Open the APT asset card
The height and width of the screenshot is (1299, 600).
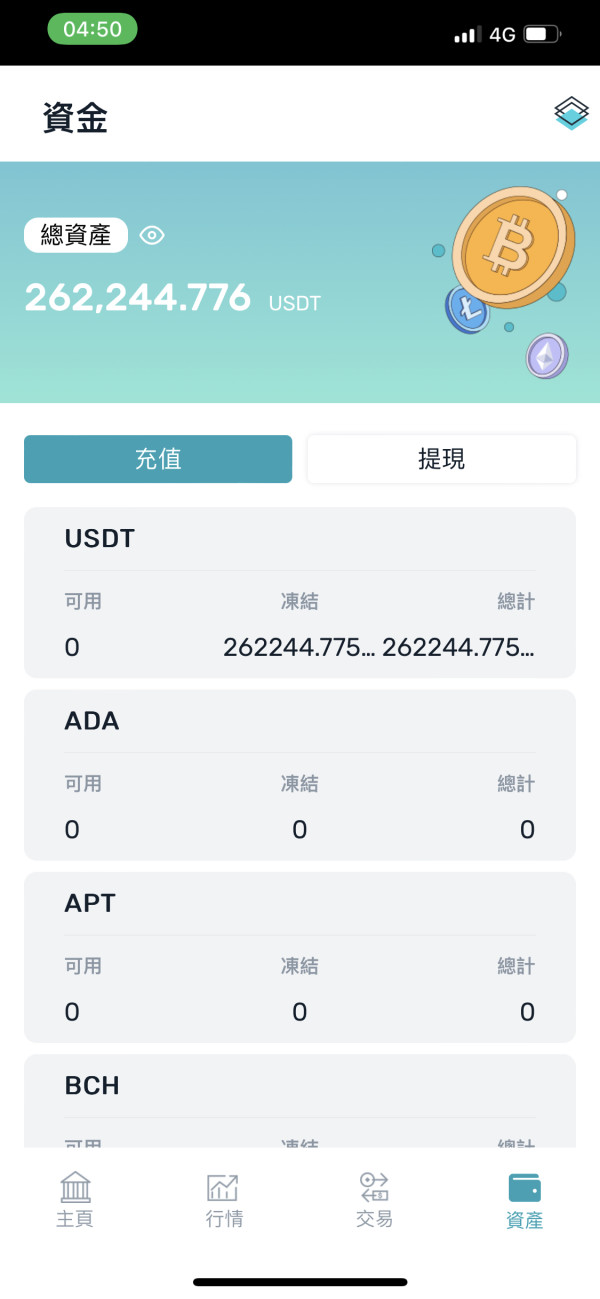click(x=300, y=957)
